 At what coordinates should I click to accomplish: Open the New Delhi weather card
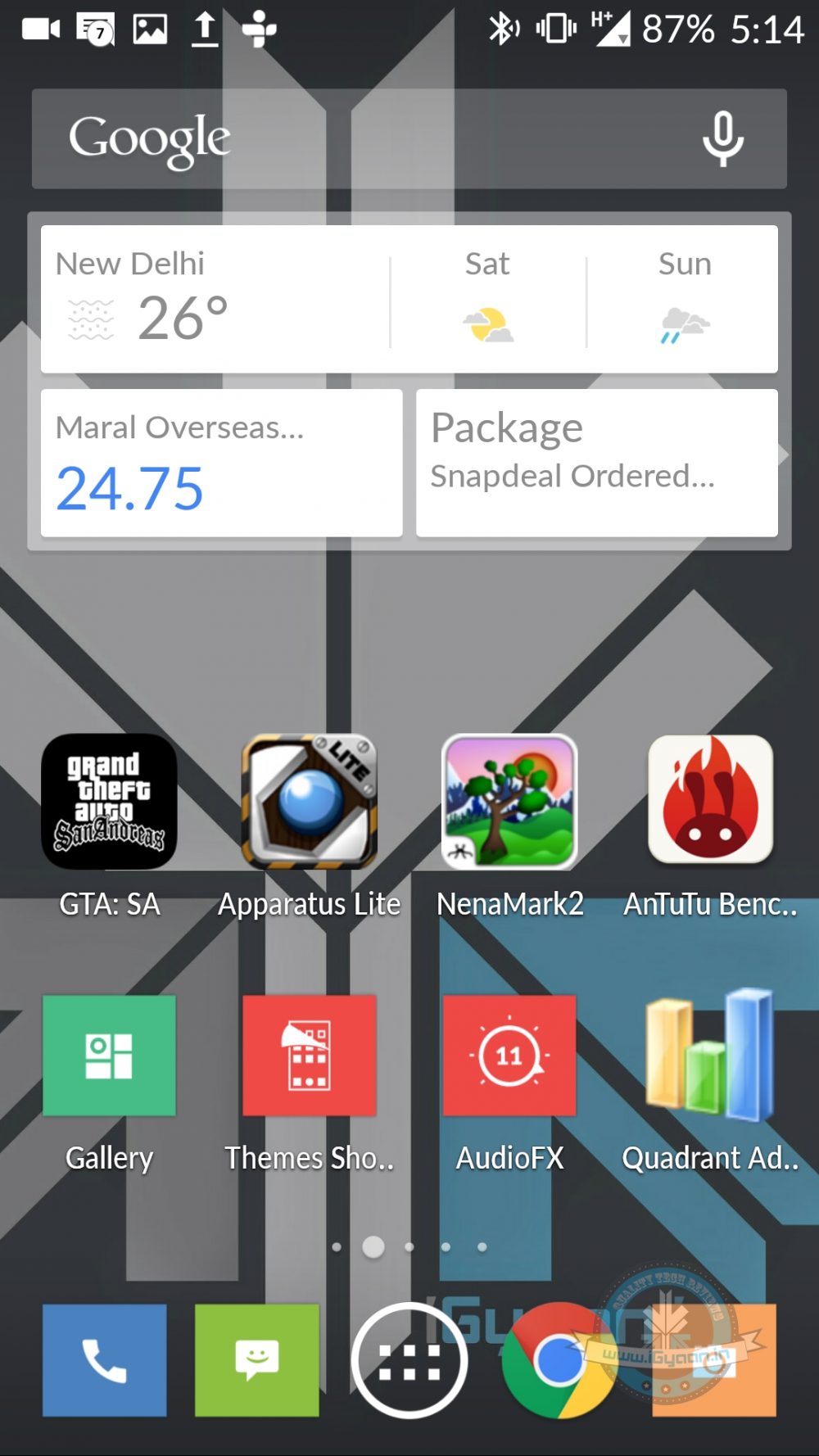pyautogui.click(x=215, y=299)
